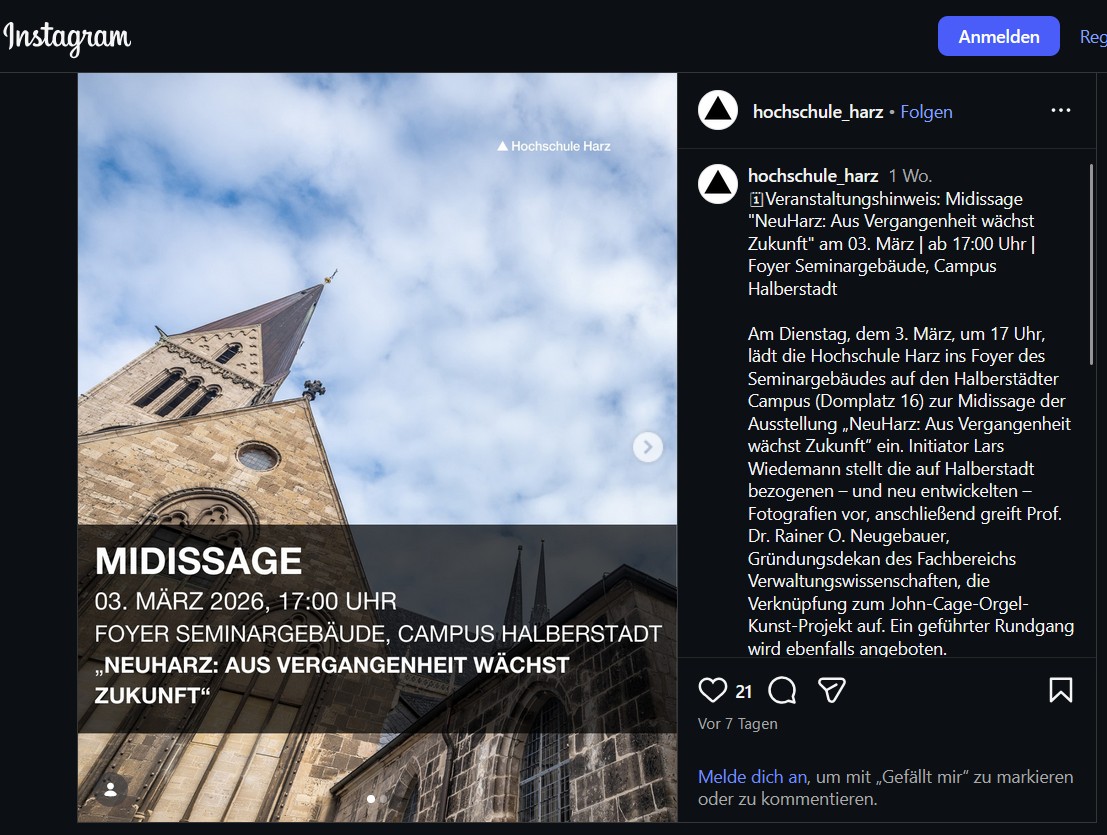The image size is (1107, 835).
Task: Show tagged accounts on the photo
Action: point(111,789)
